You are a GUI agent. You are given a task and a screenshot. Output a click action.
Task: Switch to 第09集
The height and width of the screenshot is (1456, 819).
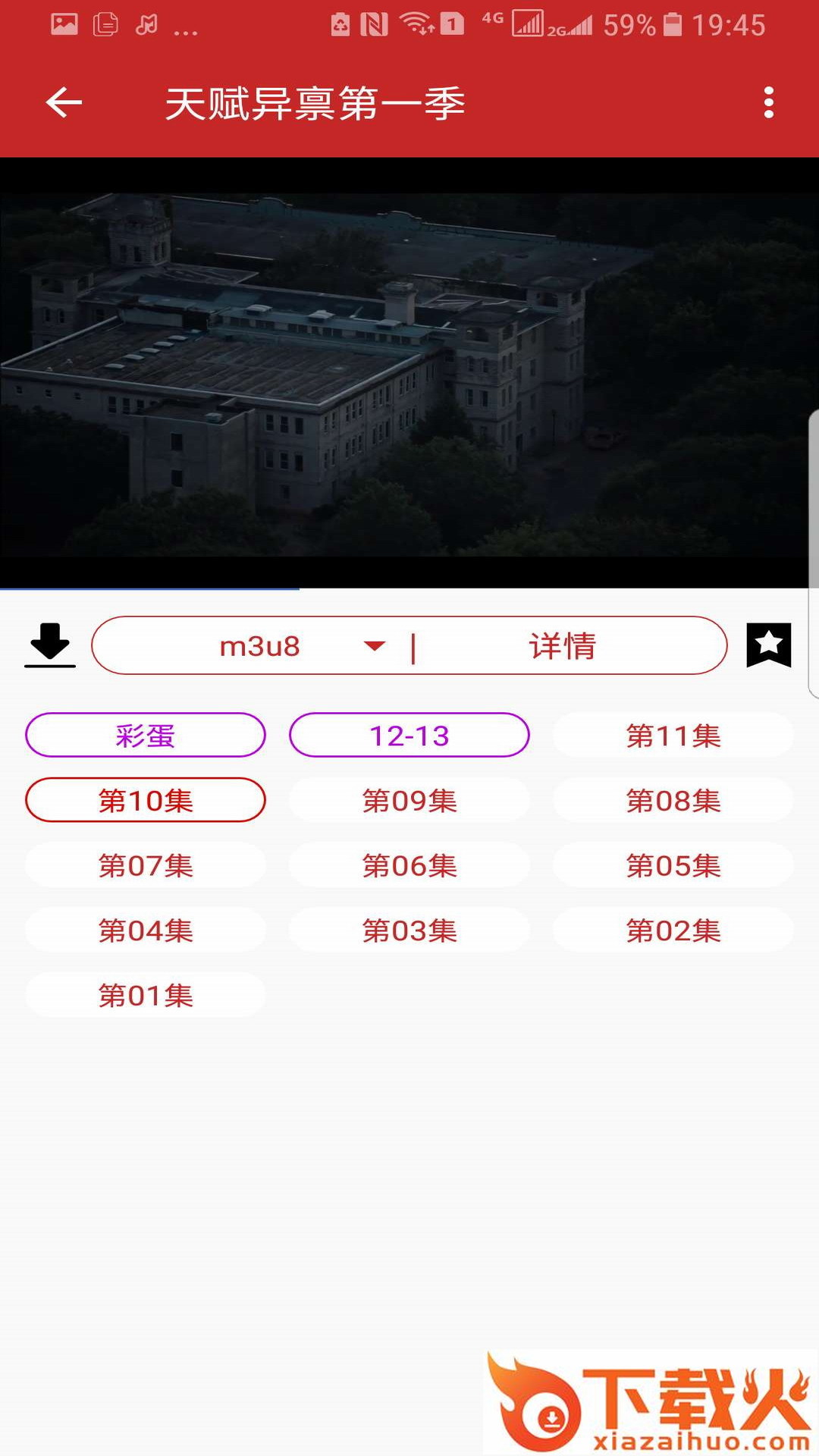point(409,800)
